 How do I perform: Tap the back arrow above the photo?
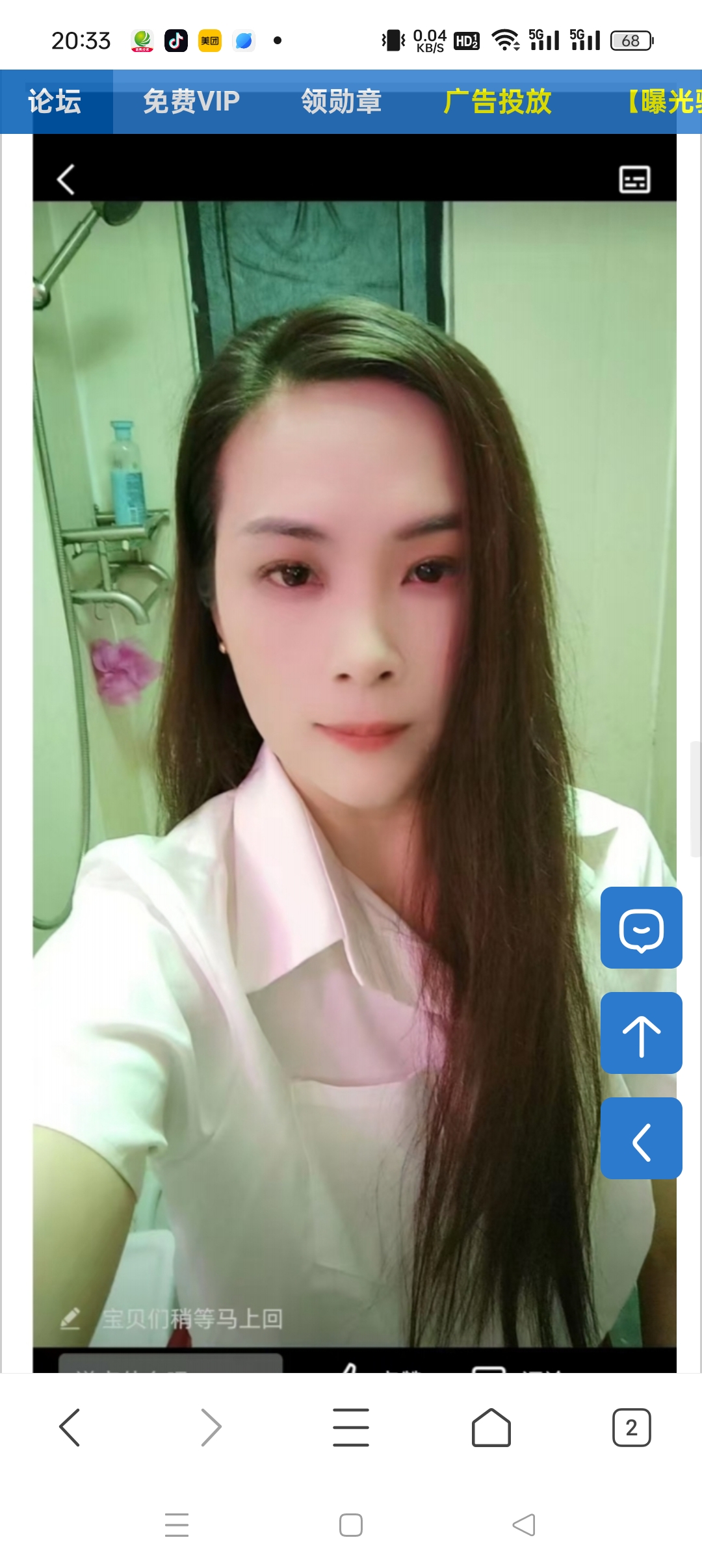[x=66, y=179]
